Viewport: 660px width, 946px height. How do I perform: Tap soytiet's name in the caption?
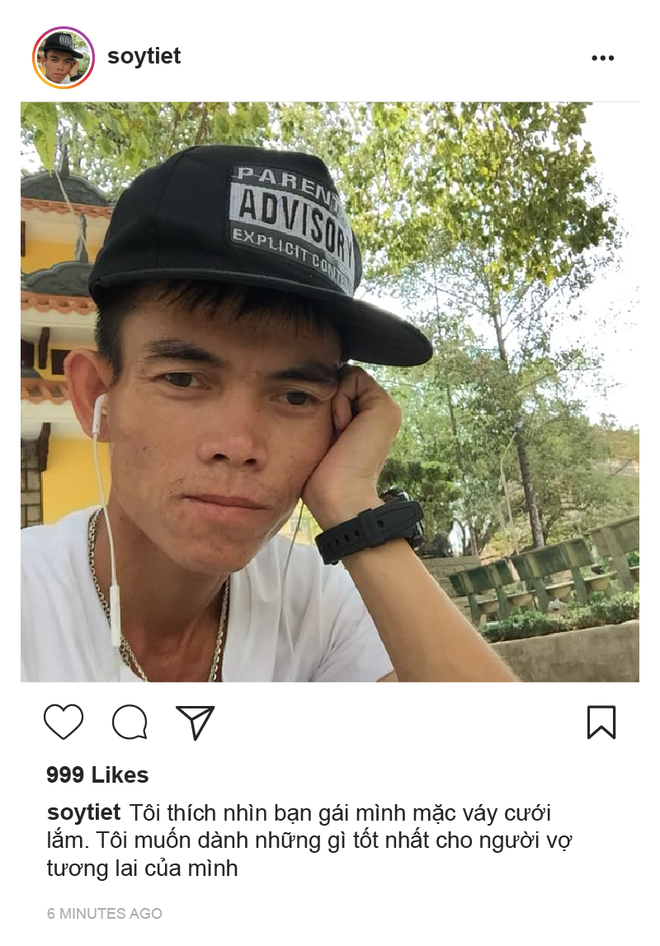click(84, 813)
